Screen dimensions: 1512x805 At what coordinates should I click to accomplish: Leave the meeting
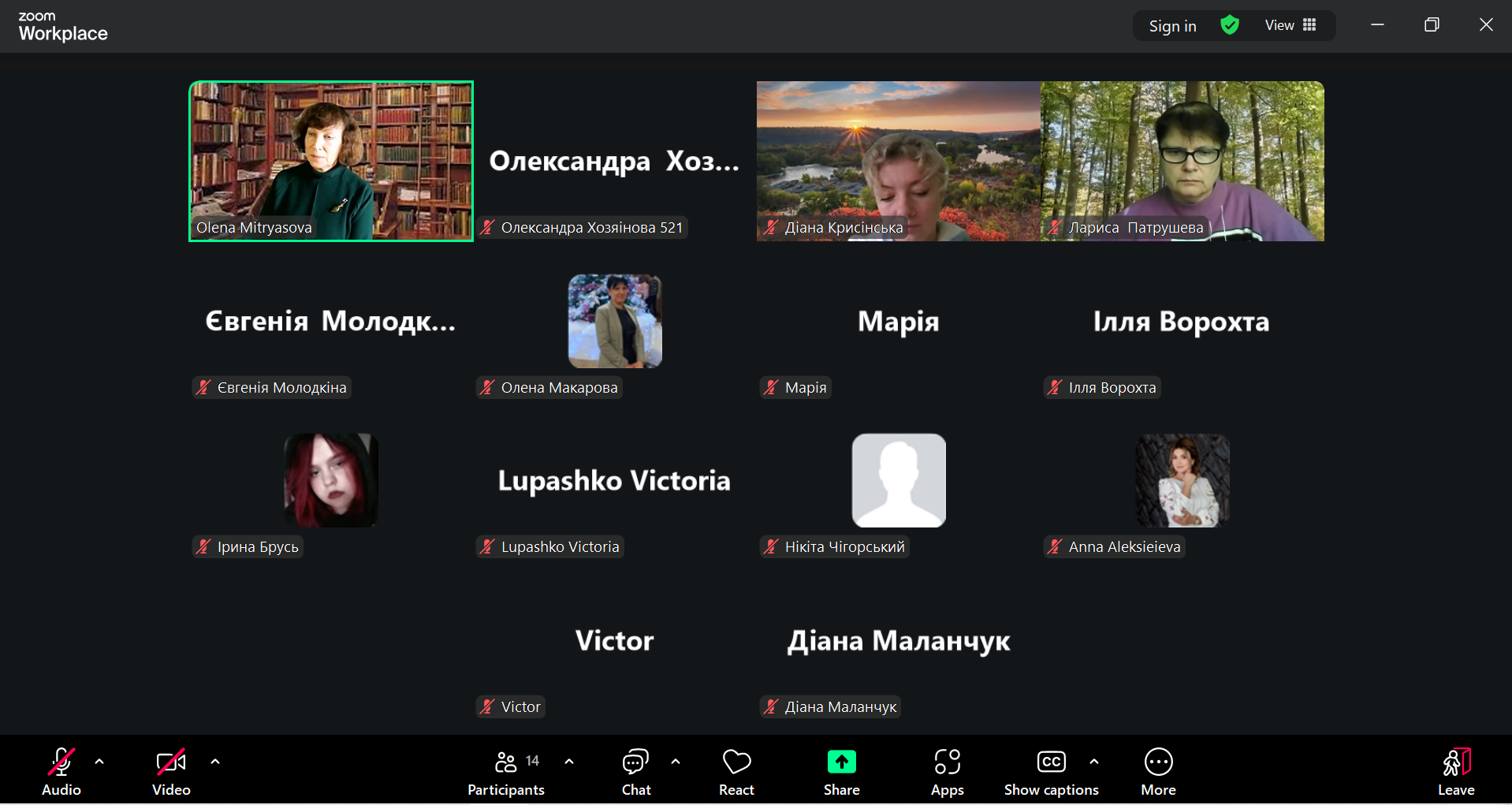coord(1455,771)
